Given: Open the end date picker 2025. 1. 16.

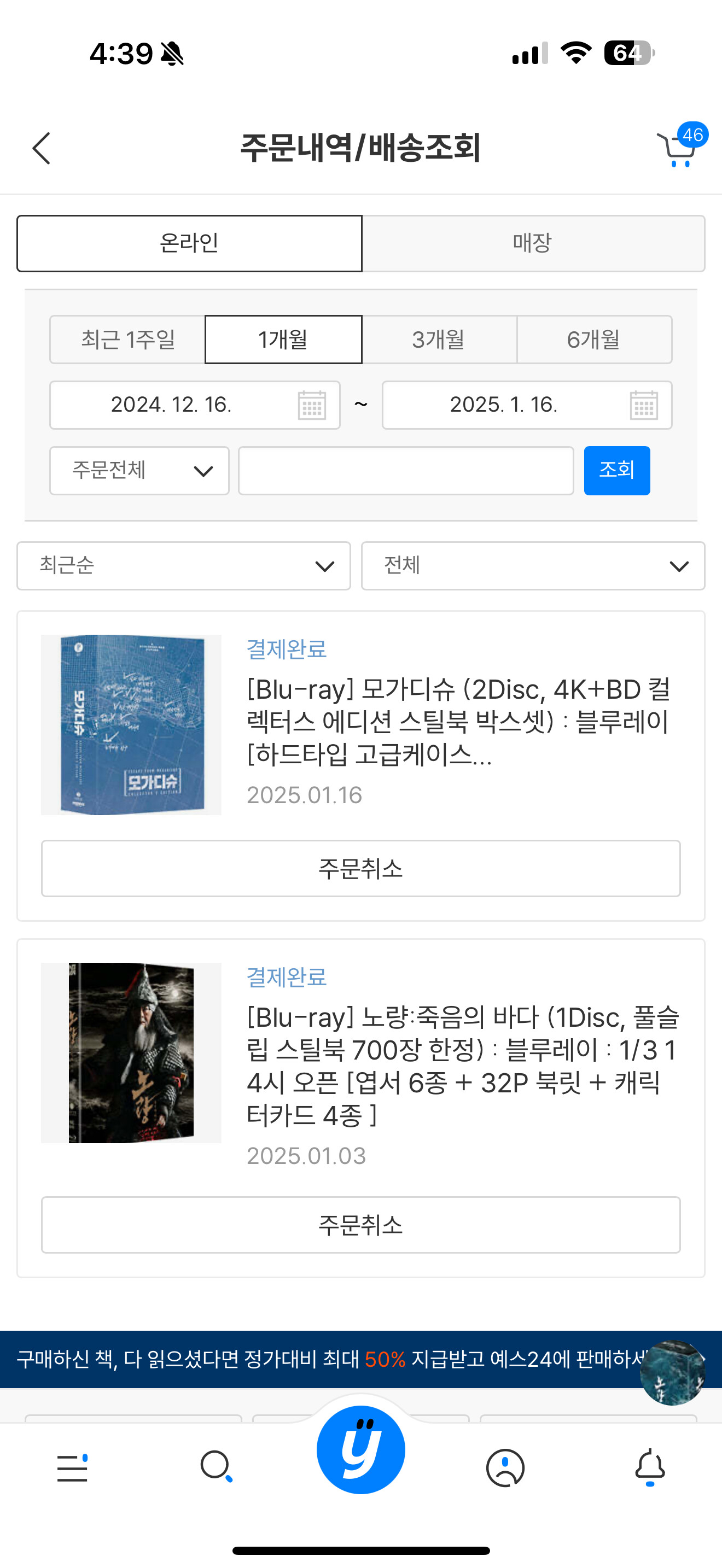Looking at the screenshot, I should [x=527, y=405].
